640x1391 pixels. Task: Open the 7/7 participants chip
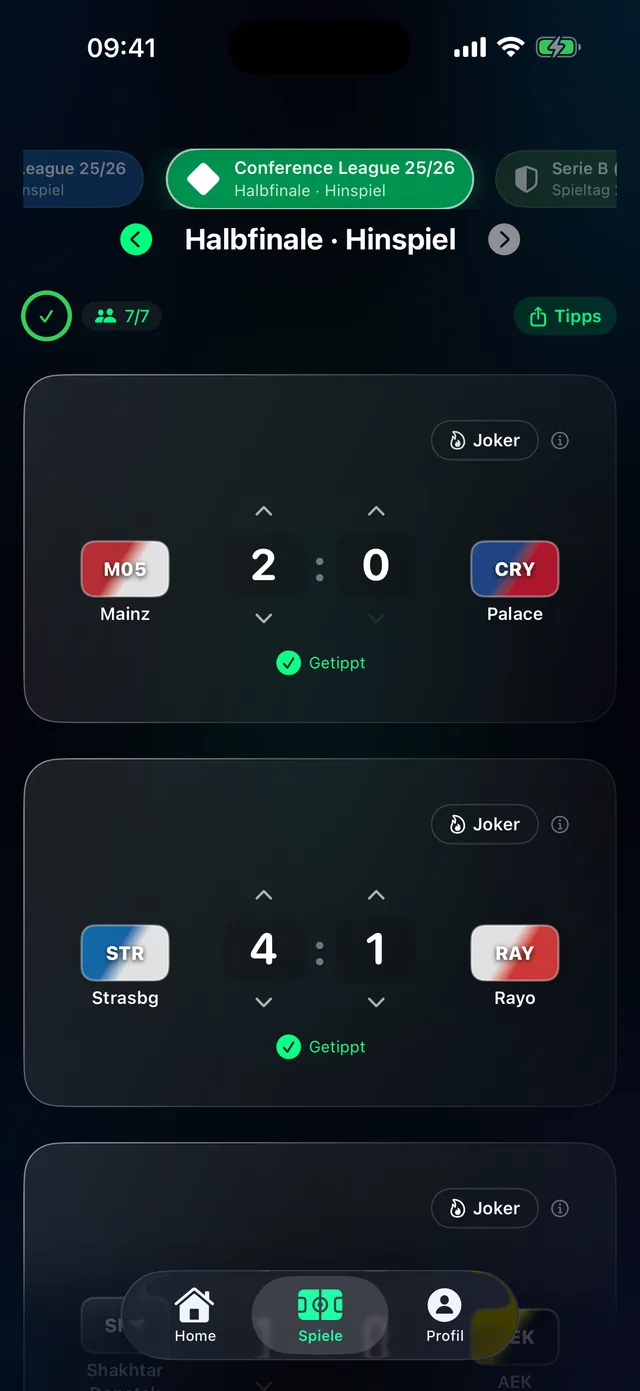[x=122, y=317]
